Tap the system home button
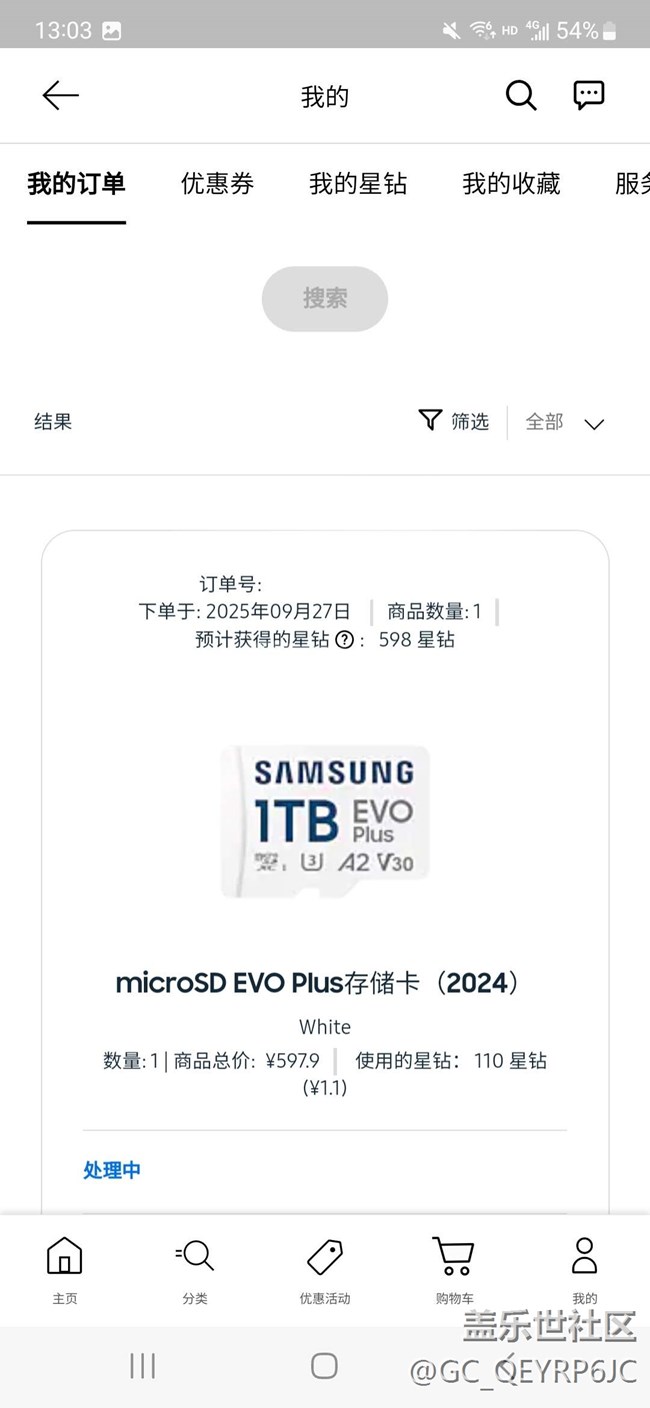 tap(324, 1366)
